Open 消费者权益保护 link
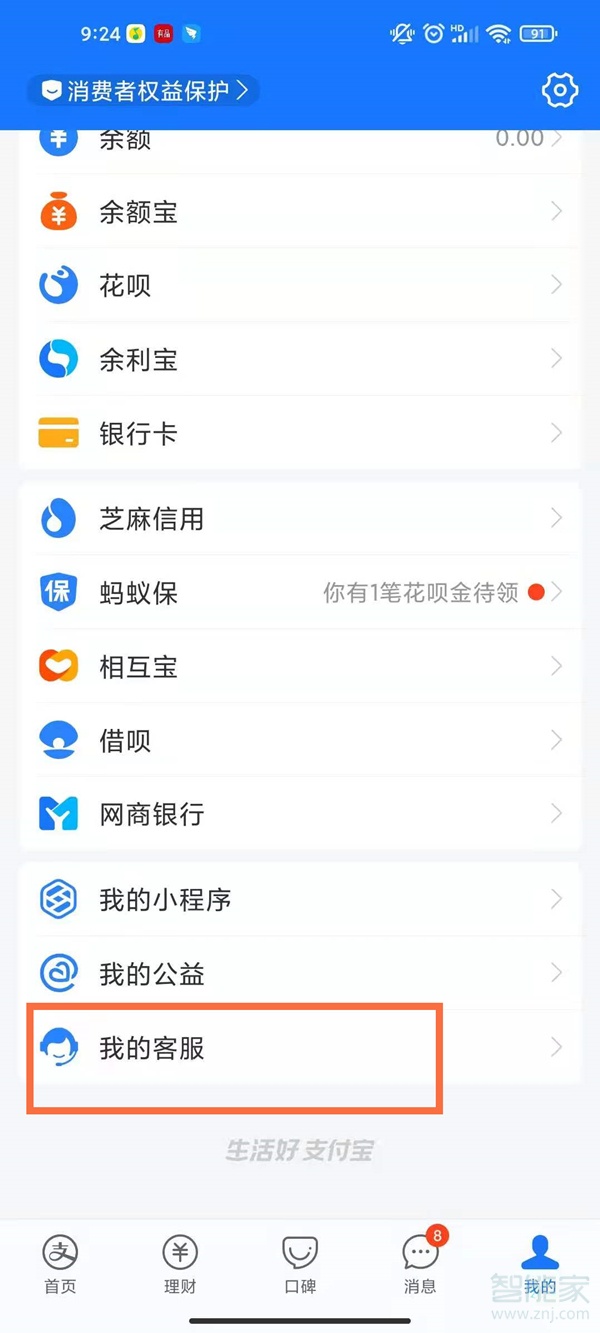 [x=143, y=91]
